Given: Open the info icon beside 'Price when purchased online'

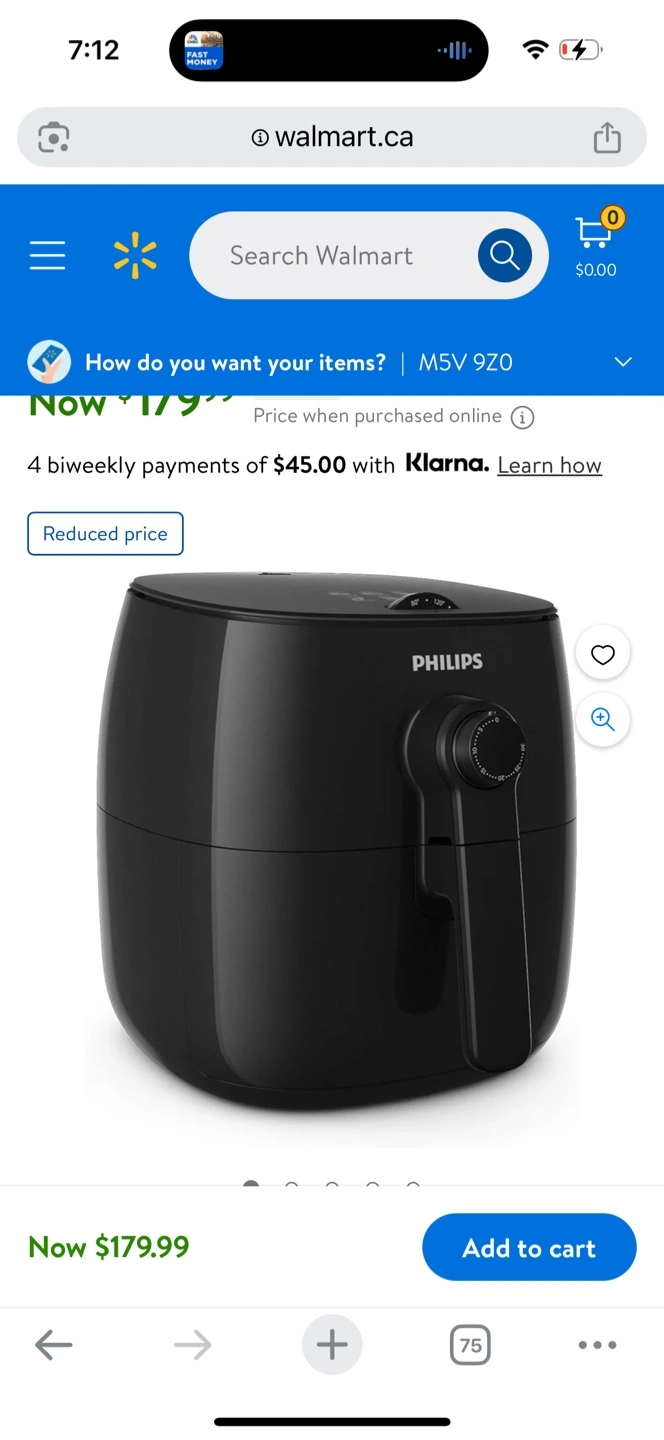Looking at the screenshot, I should pyautogui.click(x=522, y=418).
